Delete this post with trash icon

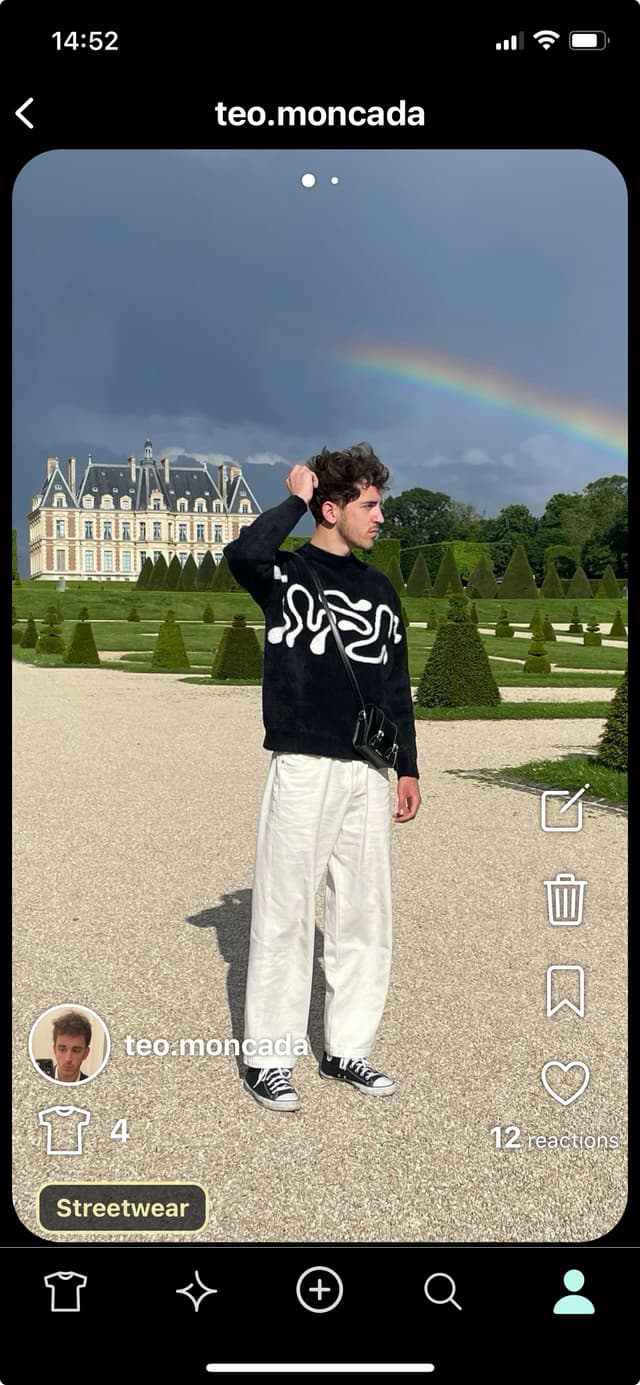pyautogui.click(x=565, y=899)
